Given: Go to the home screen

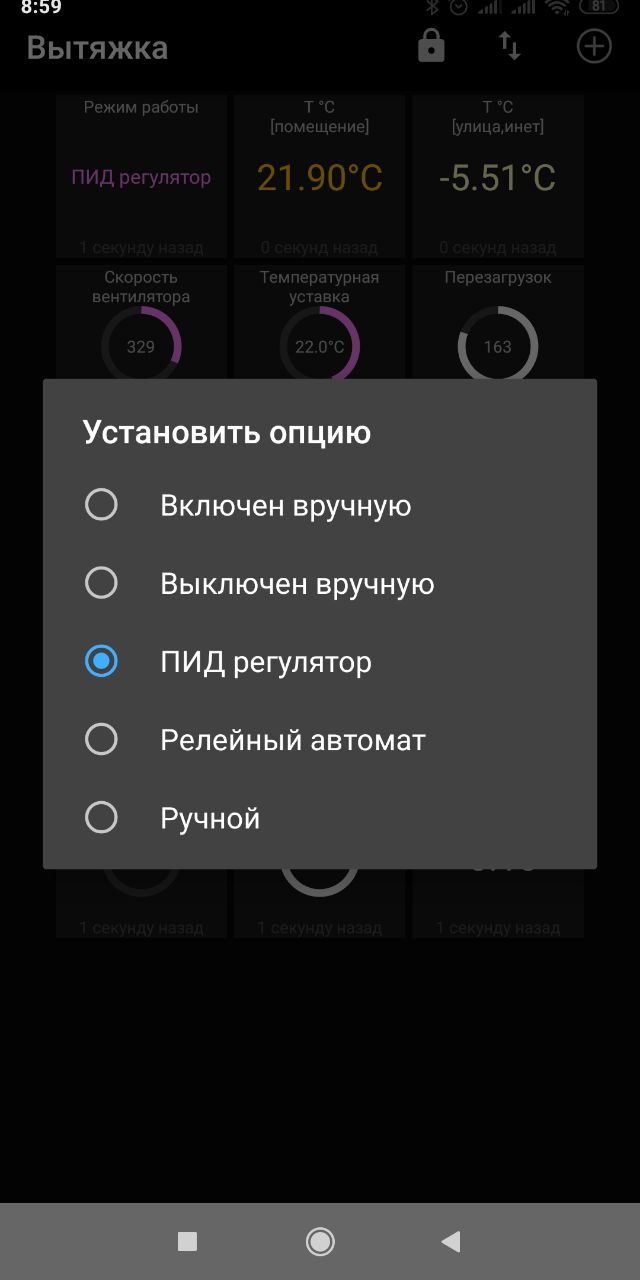Looking at the screenshot, I should tap(320, 1241).
